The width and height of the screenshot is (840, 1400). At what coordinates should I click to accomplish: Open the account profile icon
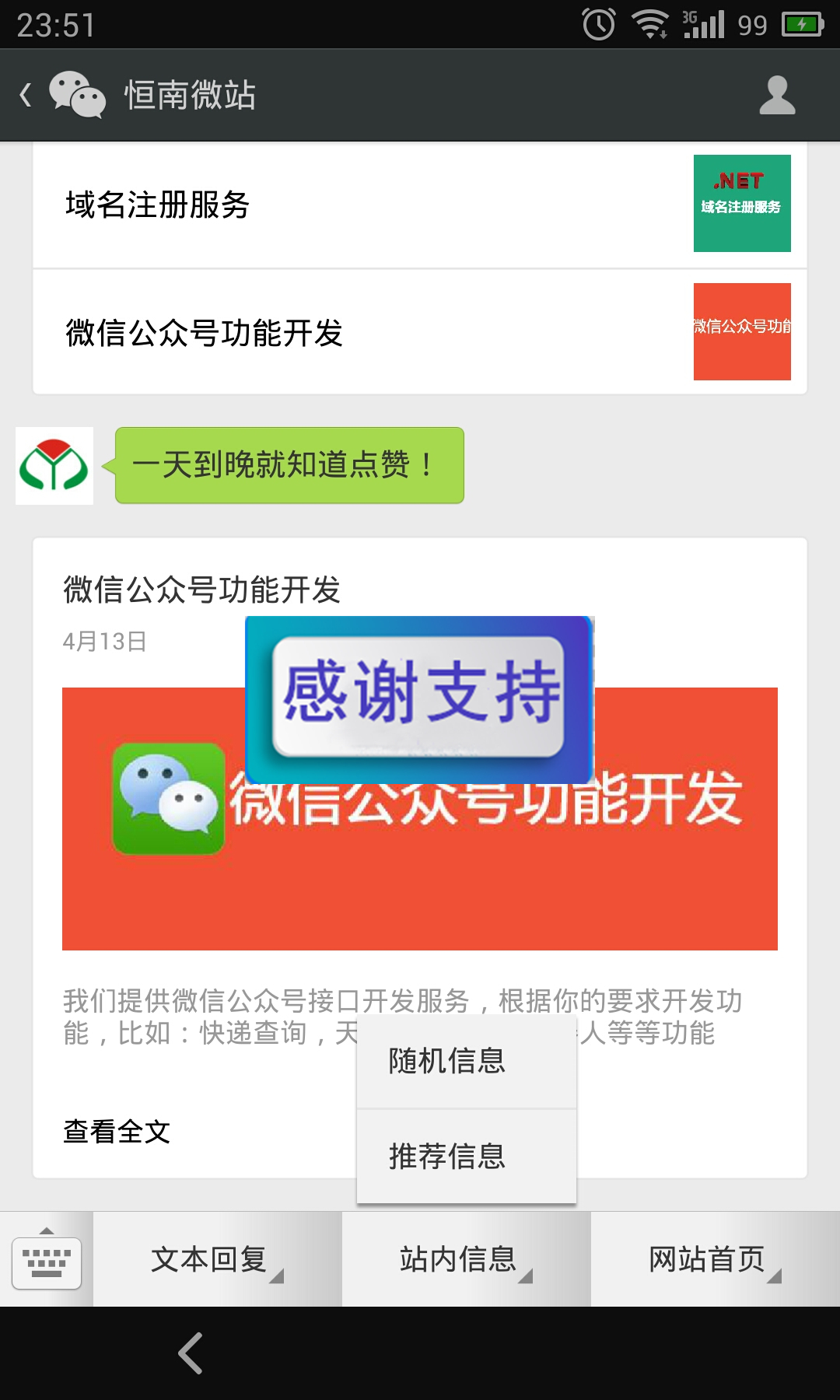(x=776, y=95)
